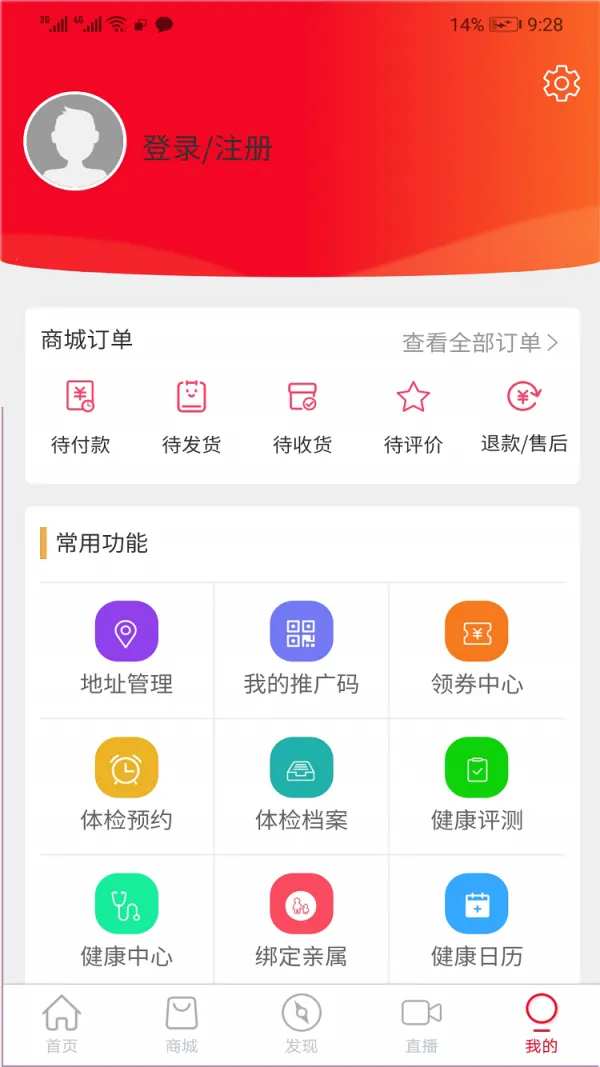Open 待付款 pending payment orders
This screenshot has width=600, height=1067.
[80, 416]
